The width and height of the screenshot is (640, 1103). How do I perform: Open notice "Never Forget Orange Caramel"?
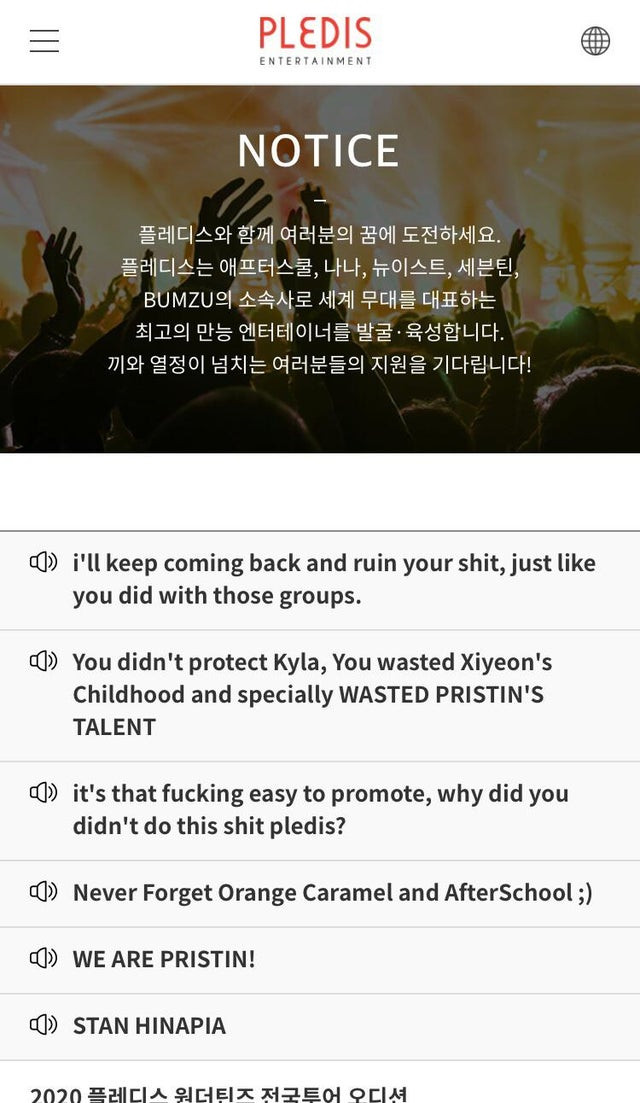point(332,892)
